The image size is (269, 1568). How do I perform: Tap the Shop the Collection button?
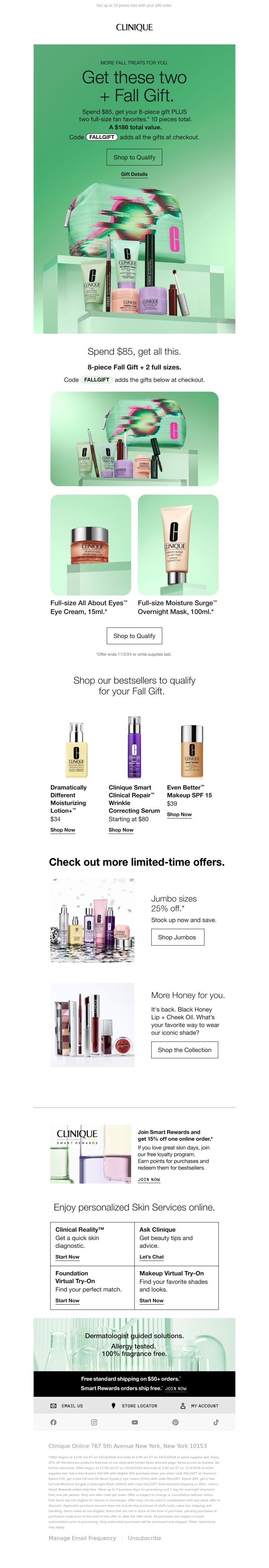click(184, 1050)
